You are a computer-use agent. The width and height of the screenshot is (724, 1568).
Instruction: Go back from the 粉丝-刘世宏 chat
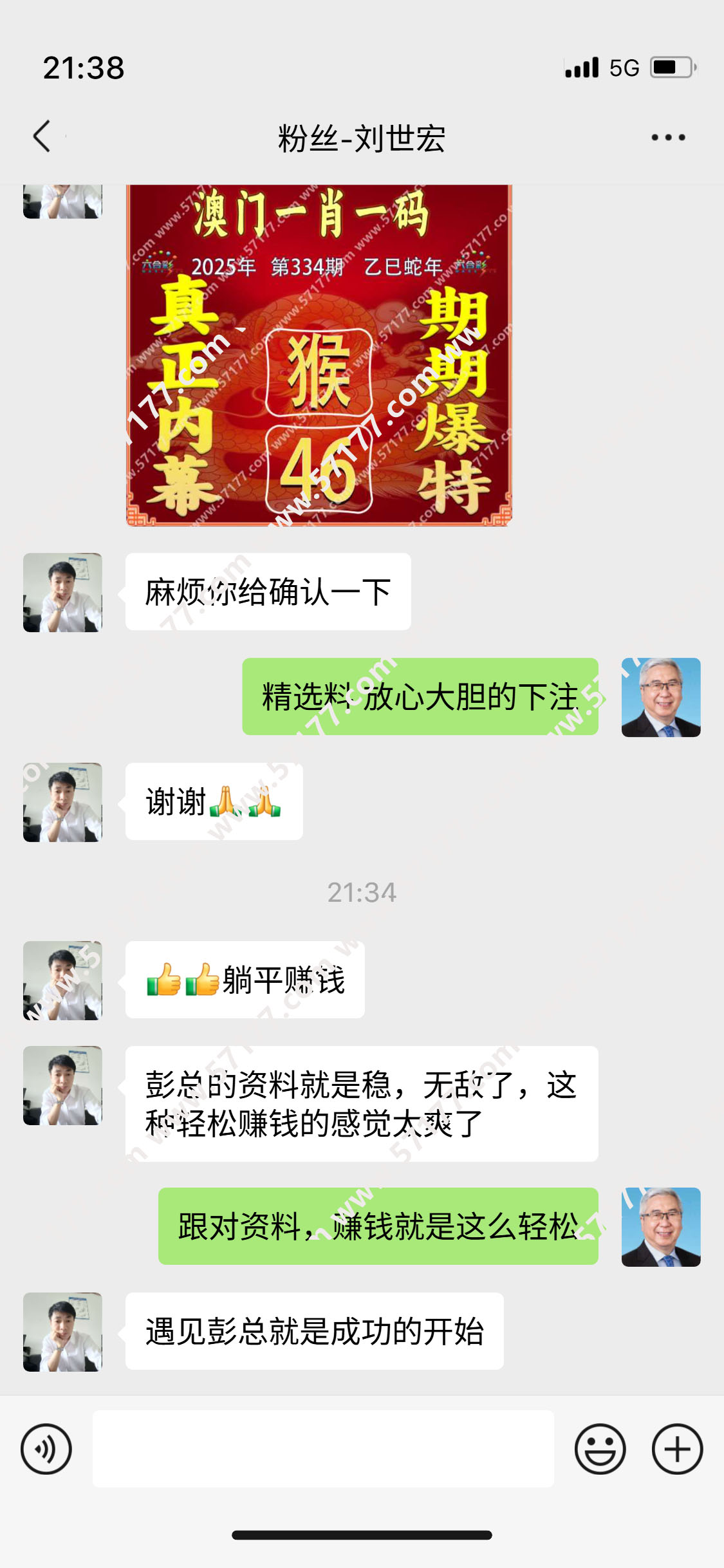(42, 136)
